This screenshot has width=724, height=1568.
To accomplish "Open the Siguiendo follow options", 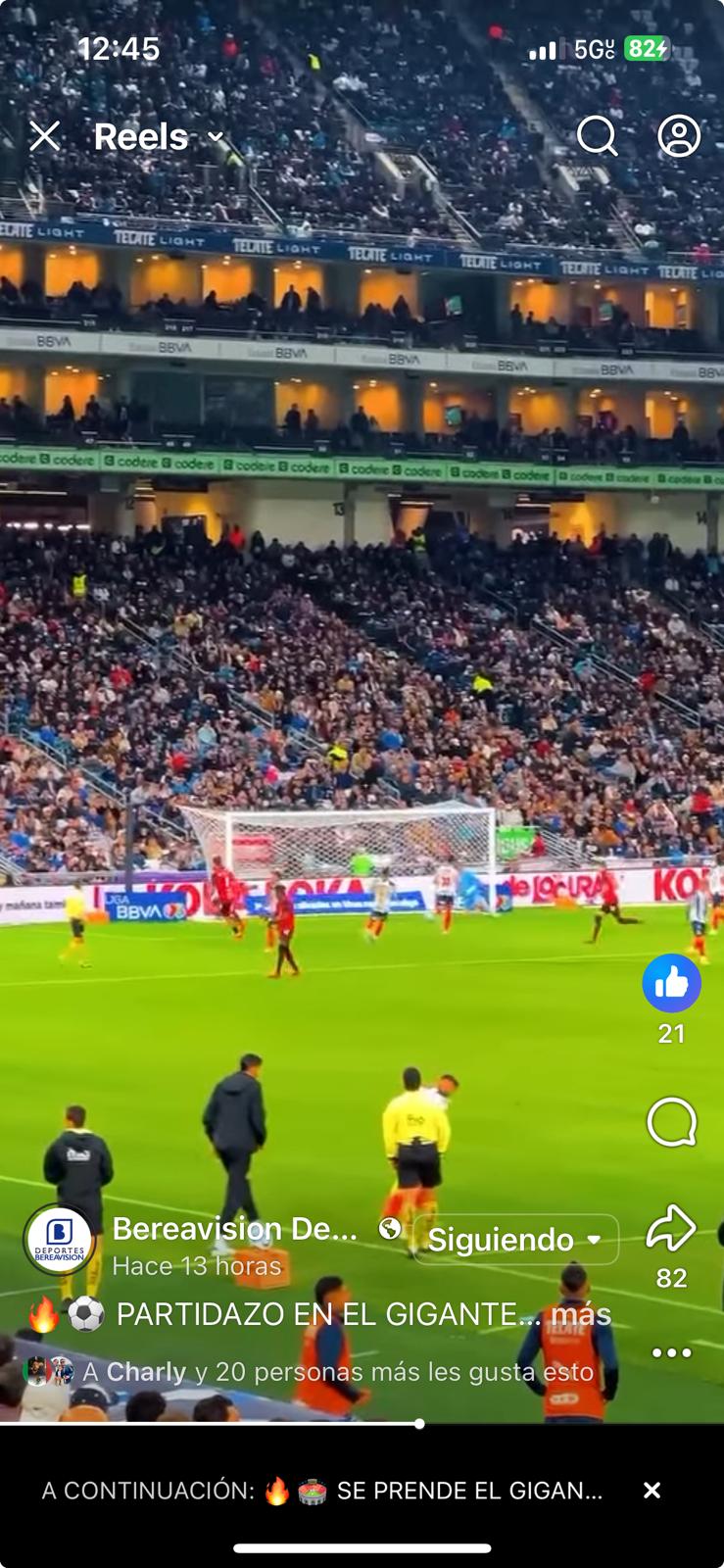I will point(515,1240).
